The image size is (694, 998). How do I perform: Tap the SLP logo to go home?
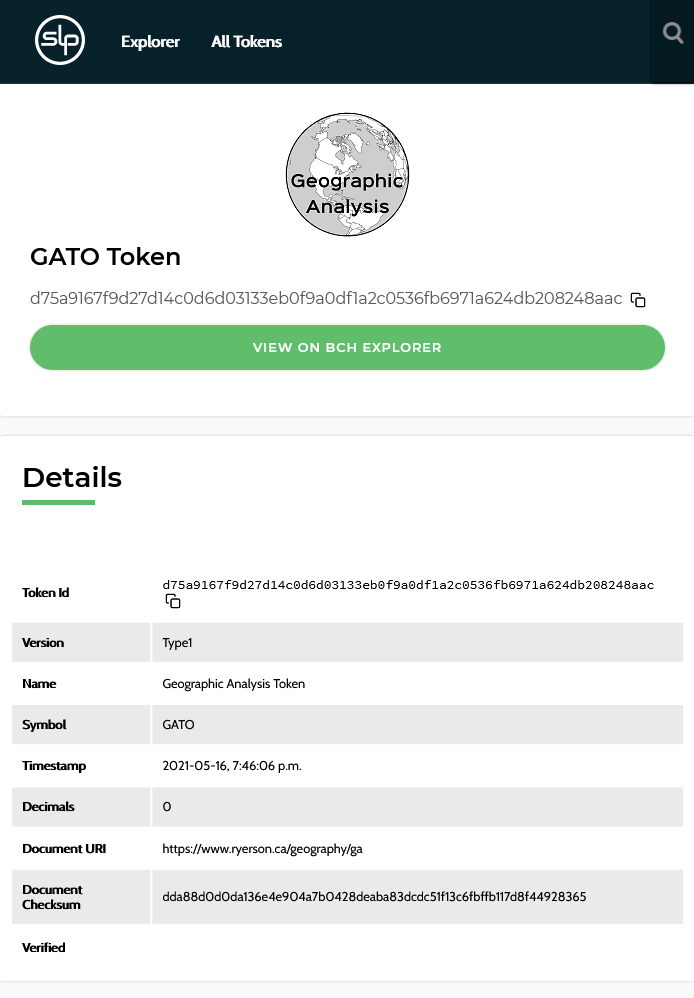pyautogui.click(x=60, y=41)
